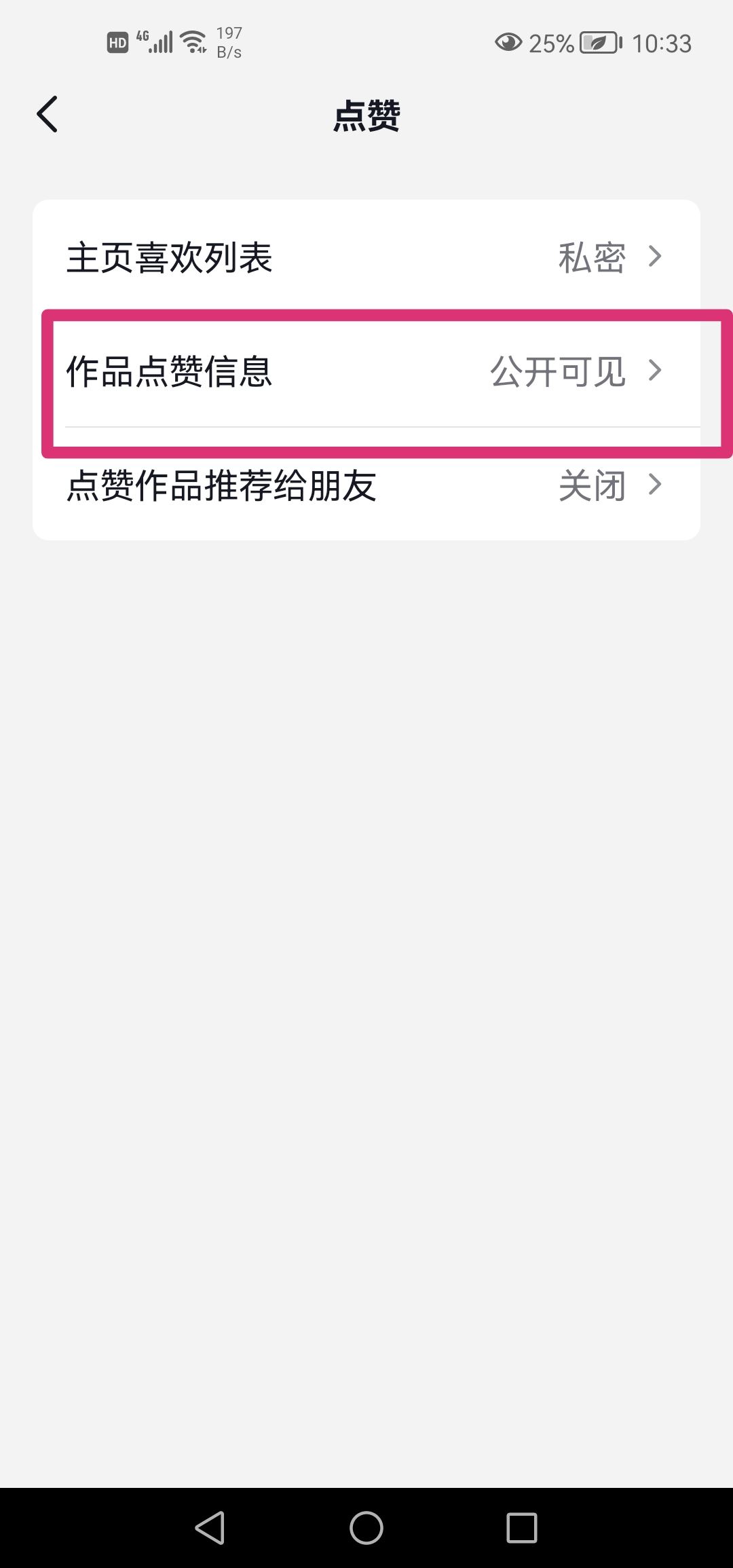Expand the chevron beside 关闭

[655, 485]
